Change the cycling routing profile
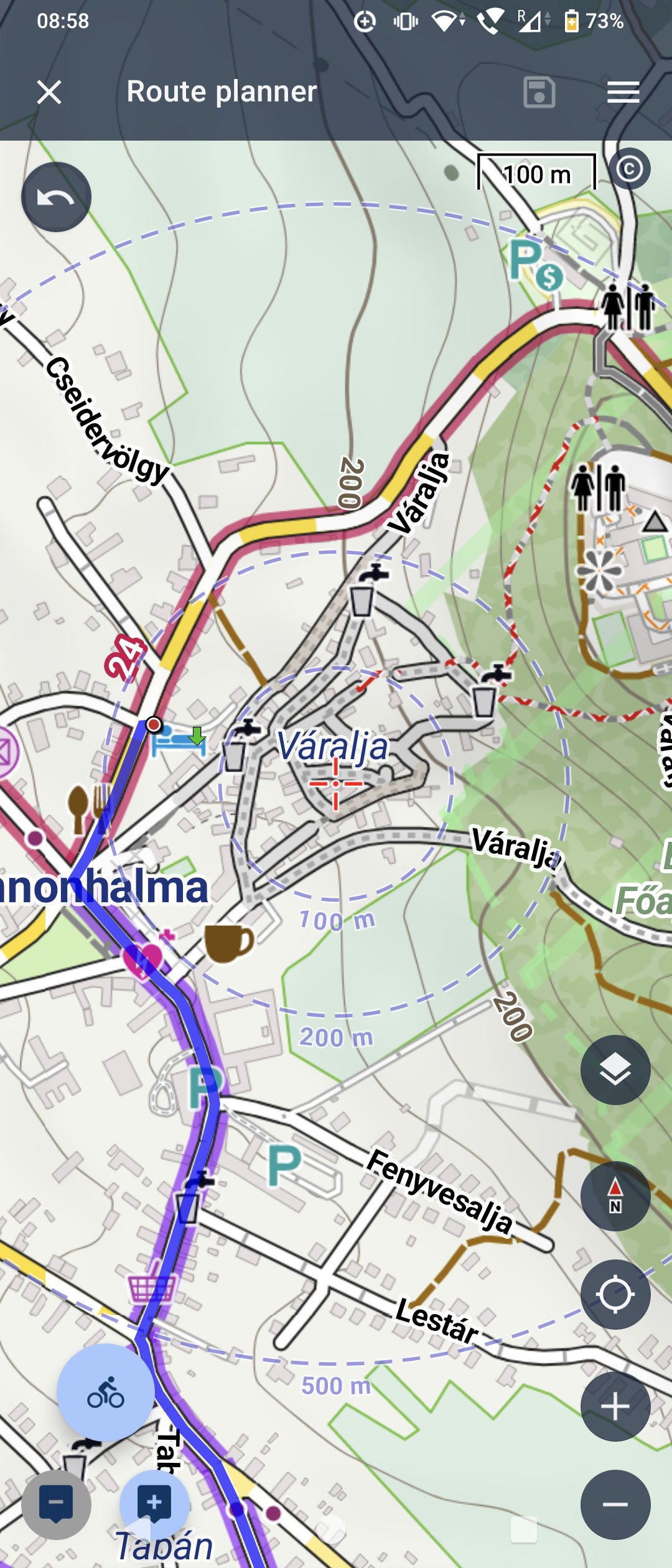Screen dimensions: 672x1568 click(x=106, y=1393)
